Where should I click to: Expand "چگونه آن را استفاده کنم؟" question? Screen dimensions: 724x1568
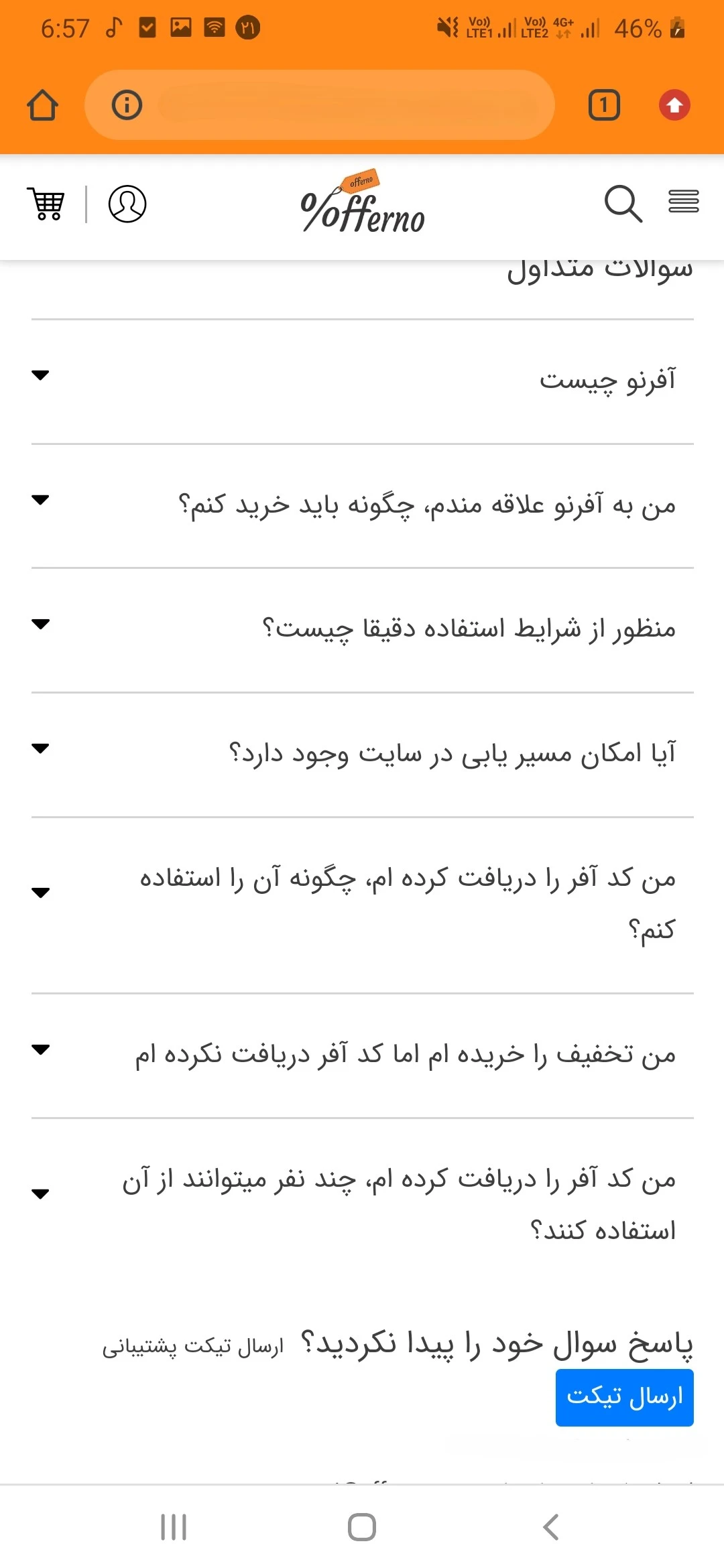click(x=362, y=903)
